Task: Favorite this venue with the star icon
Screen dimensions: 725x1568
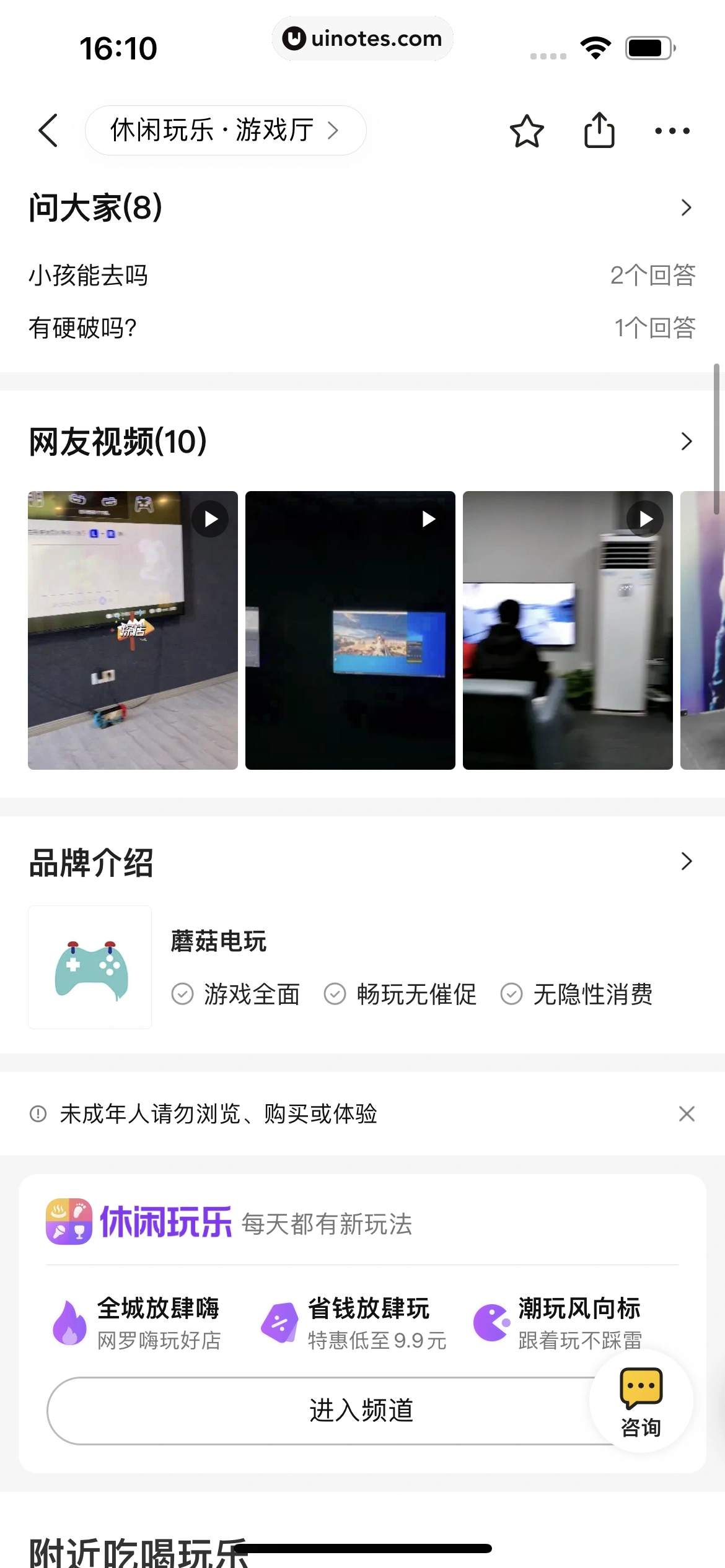Action: (527, 131)
